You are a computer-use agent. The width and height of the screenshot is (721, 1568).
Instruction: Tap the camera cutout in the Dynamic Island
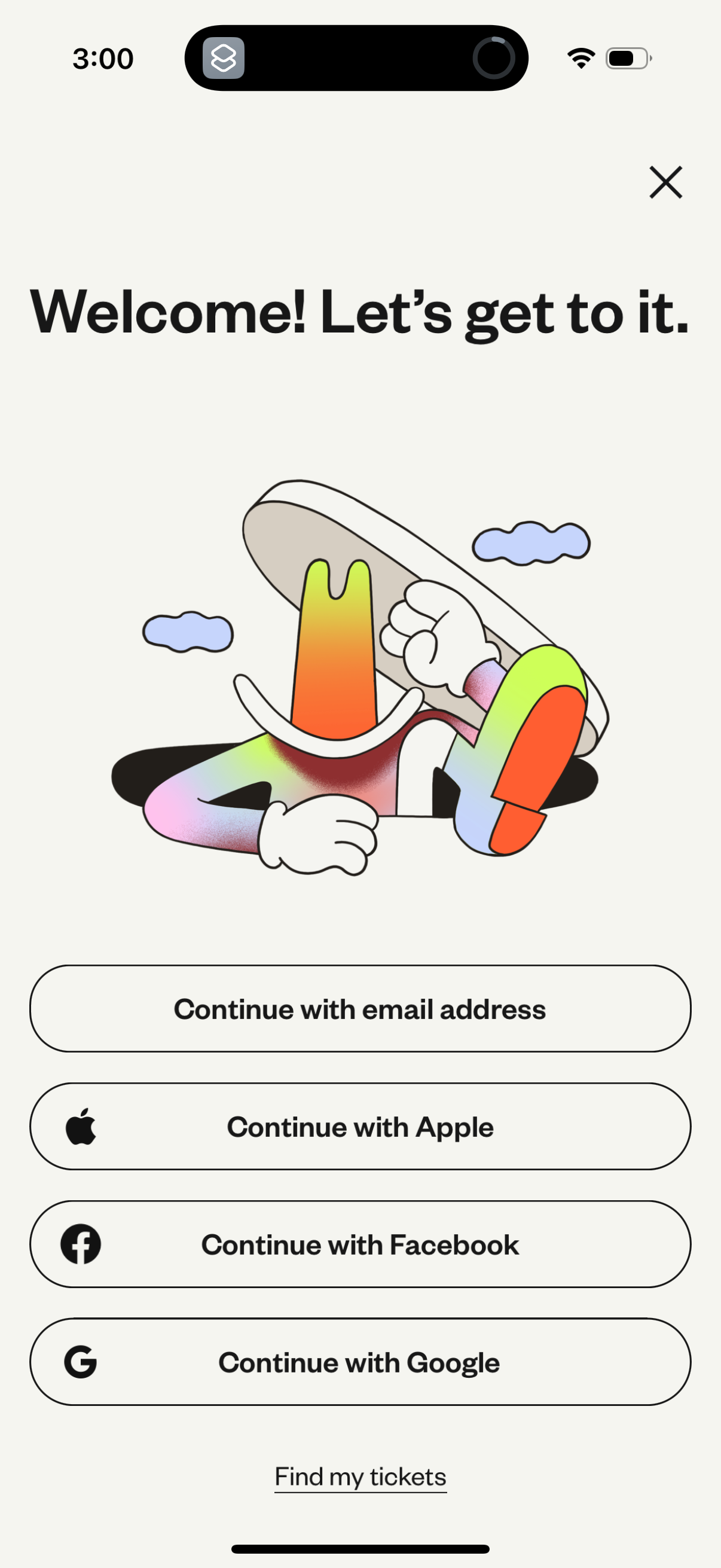click(x=494, y=58)
